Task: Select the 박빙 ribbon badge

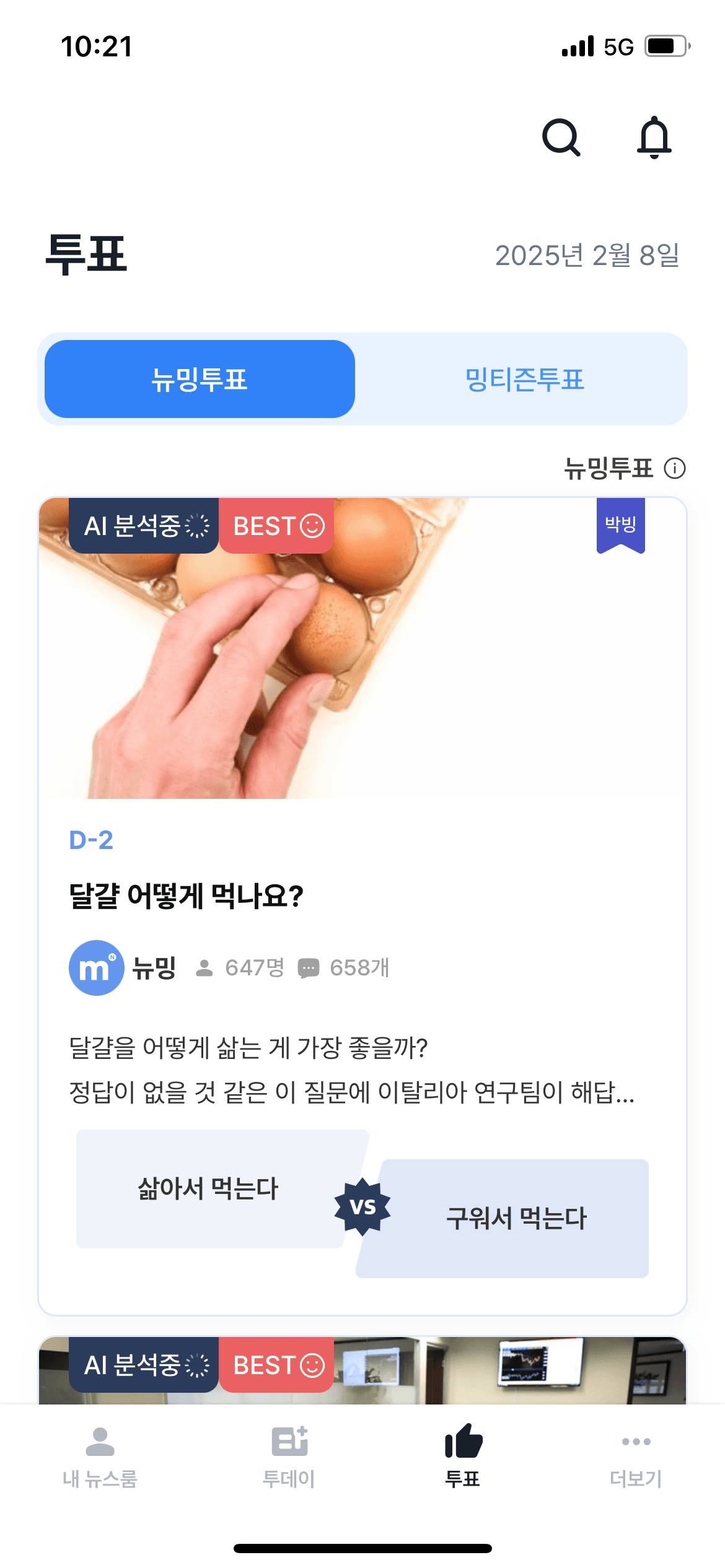Action: pos(621,527)
